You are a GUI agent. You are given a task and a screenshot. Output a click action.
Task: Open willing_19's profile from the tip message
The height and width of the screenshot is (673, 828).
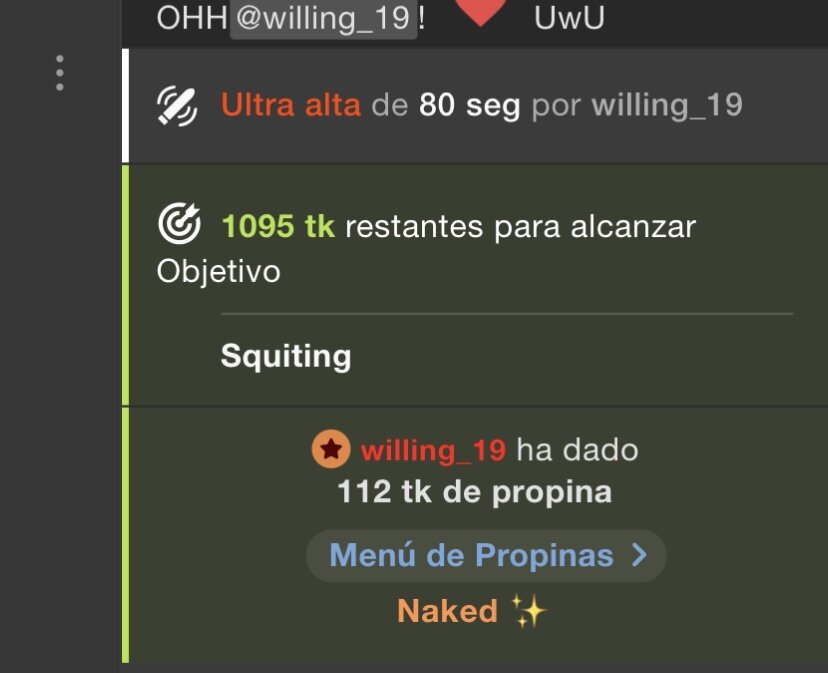tap(432, 450)
